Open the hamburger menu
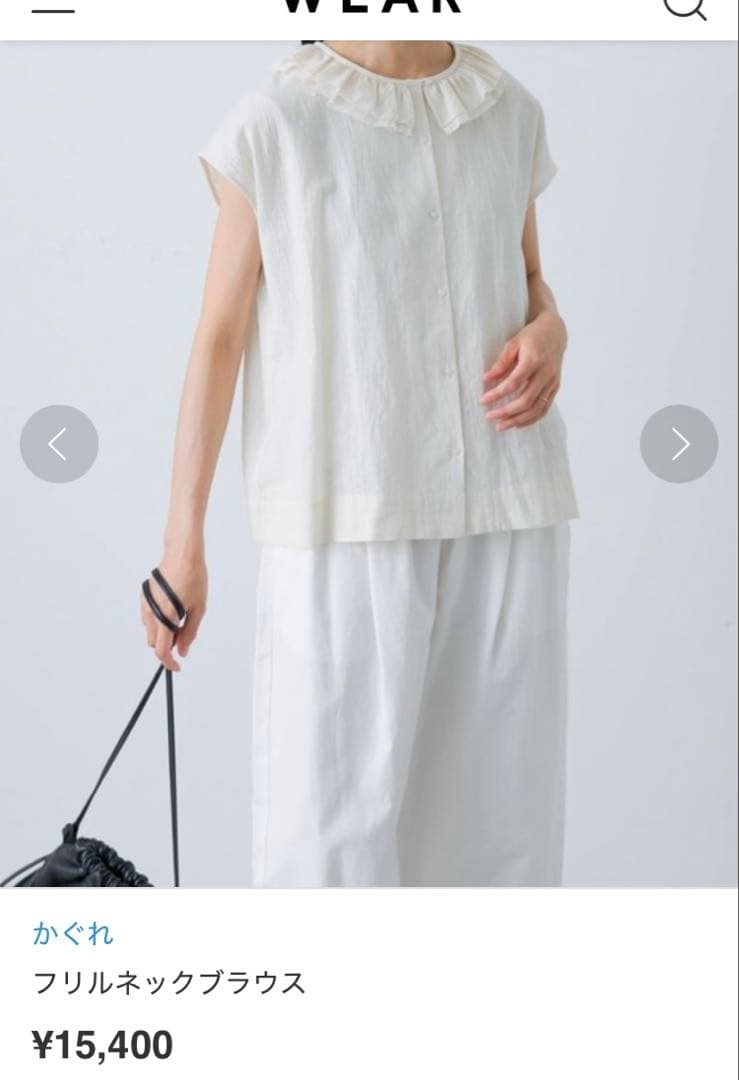The image size is (739, 1080). (x=53, y=8)
